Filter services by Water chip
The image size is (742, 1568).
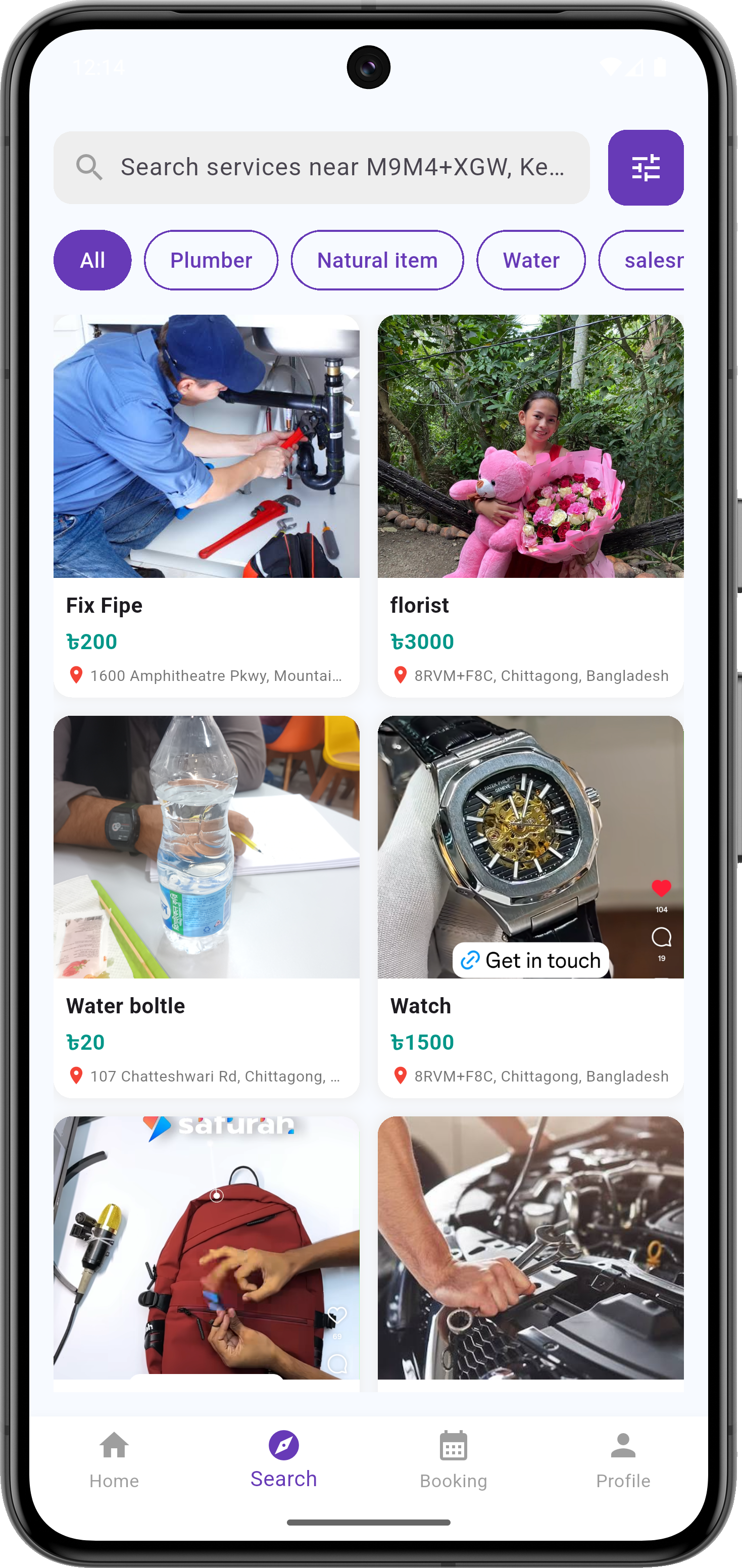coord(531,260)
